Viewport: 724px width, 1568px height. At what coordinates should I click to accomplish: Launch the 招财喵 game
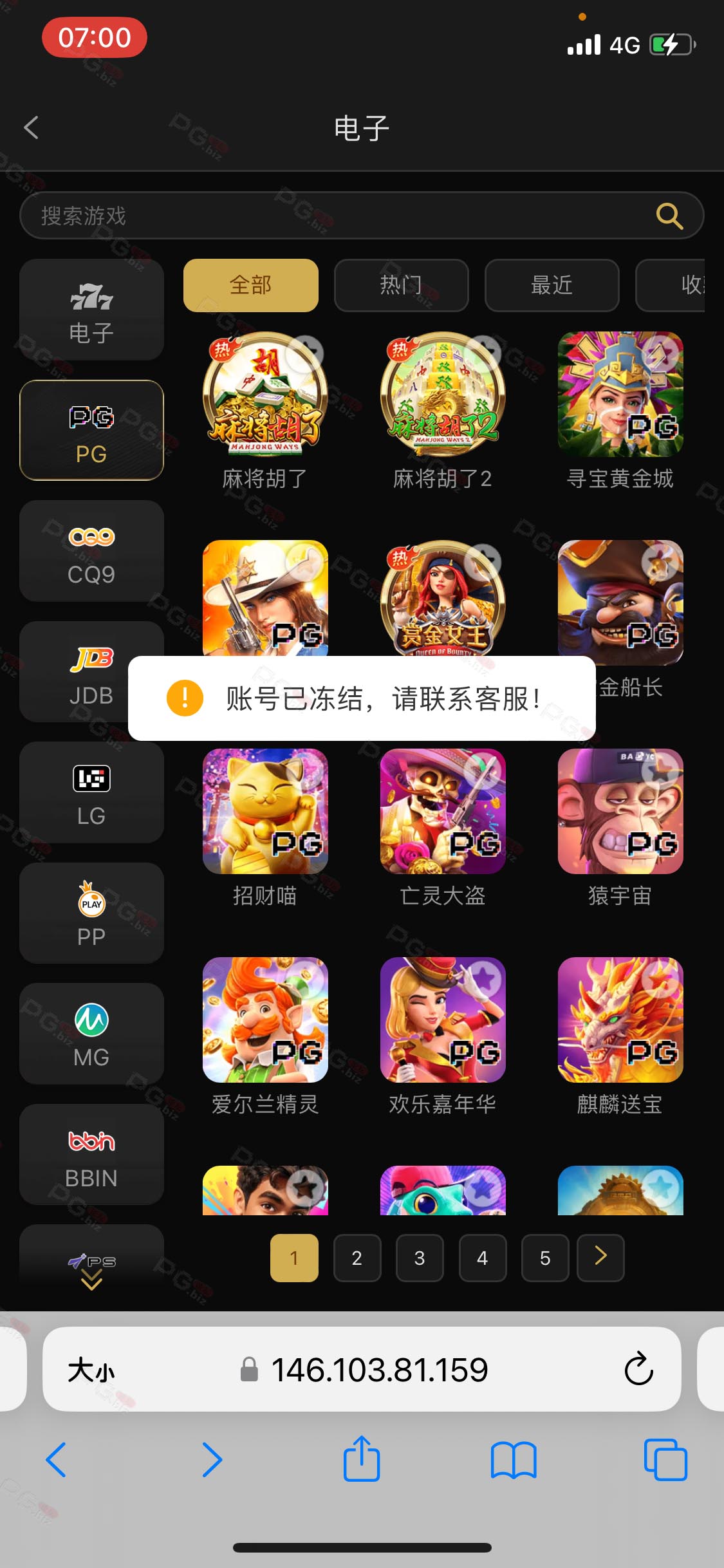(265, 811)
